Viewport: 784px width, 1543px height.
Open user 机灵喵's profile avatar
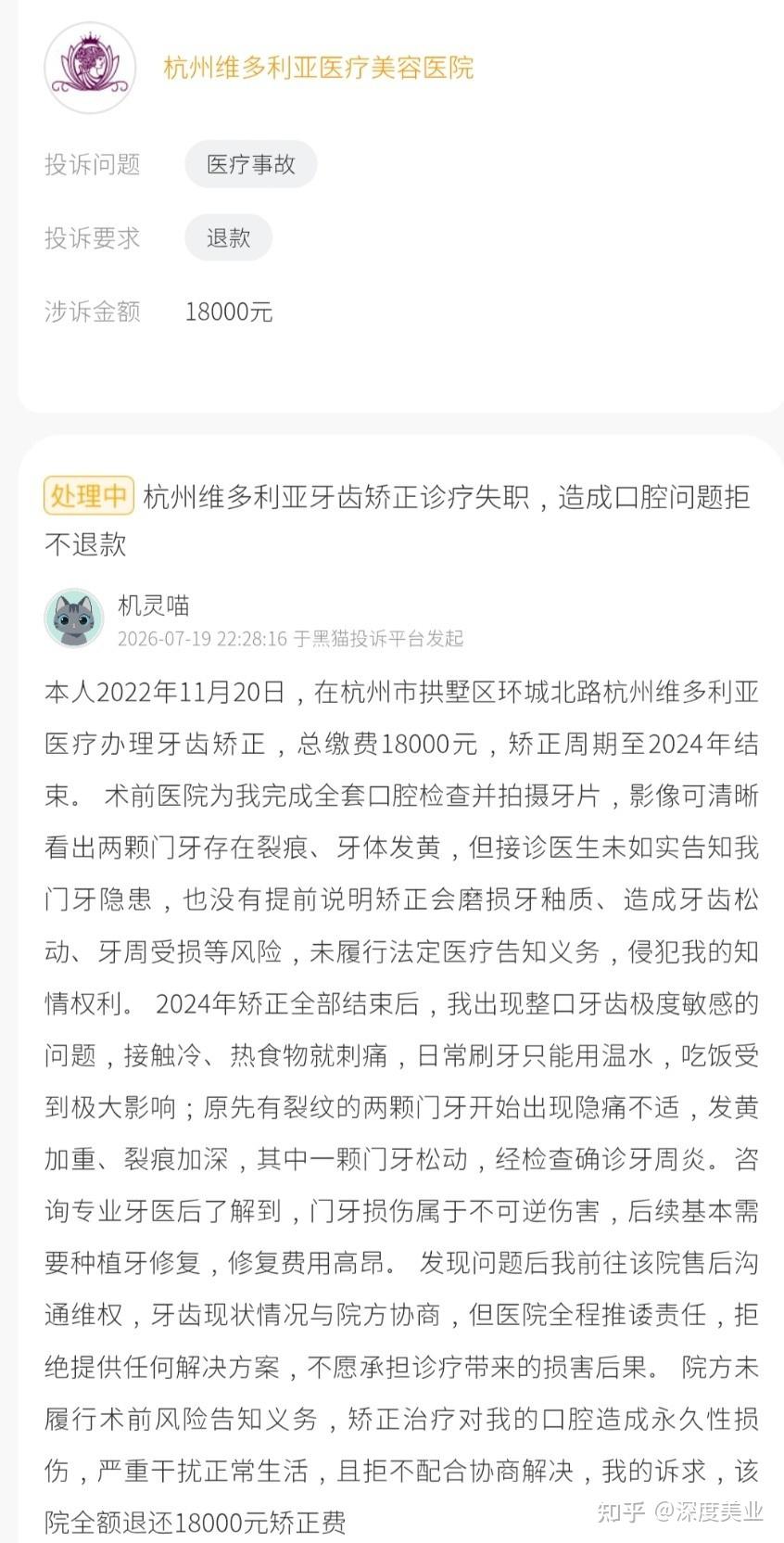pyautogui.click(x=74, y=618)
